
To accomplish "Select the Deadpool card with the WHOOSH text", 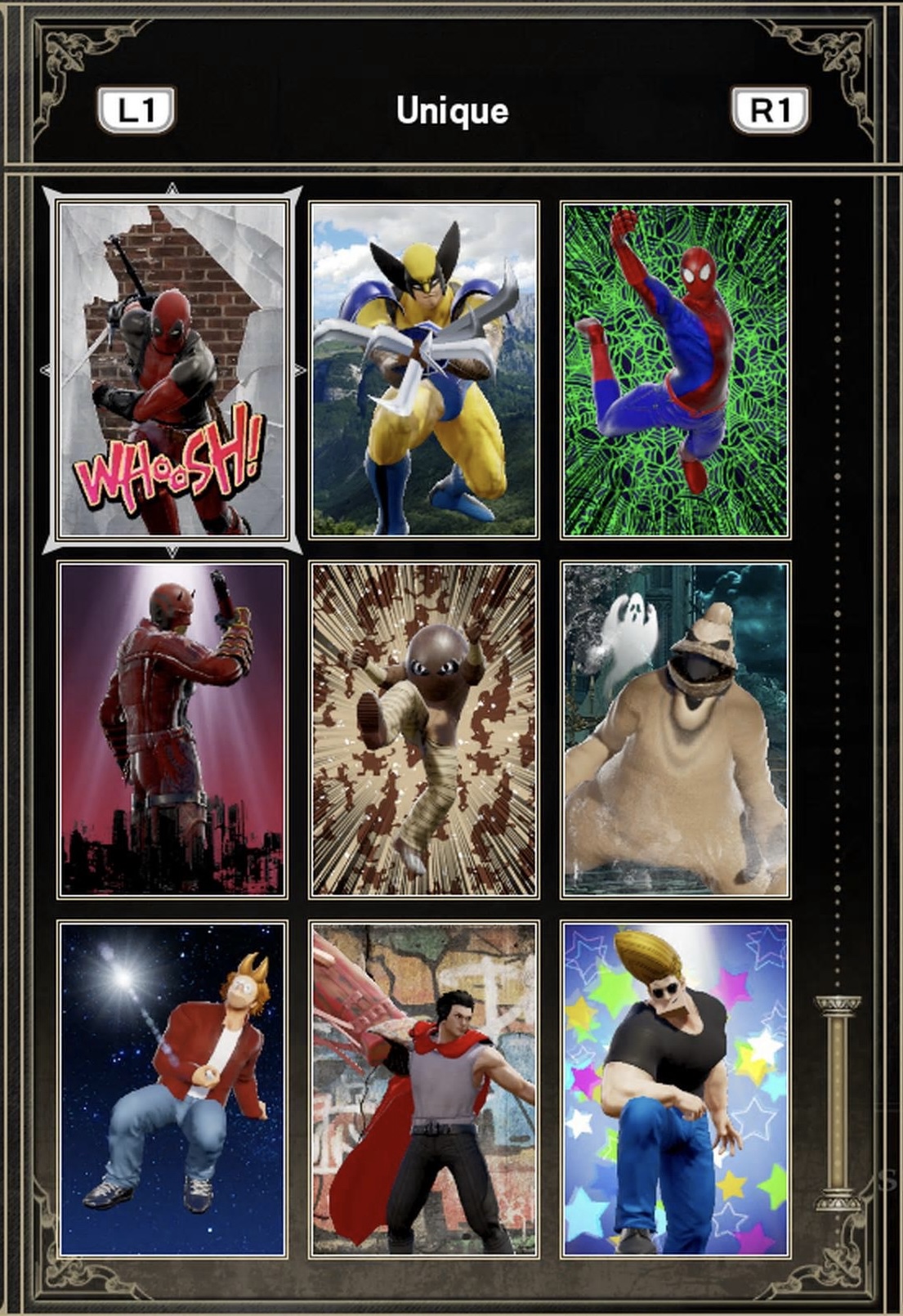I will (x=172, y=369).
